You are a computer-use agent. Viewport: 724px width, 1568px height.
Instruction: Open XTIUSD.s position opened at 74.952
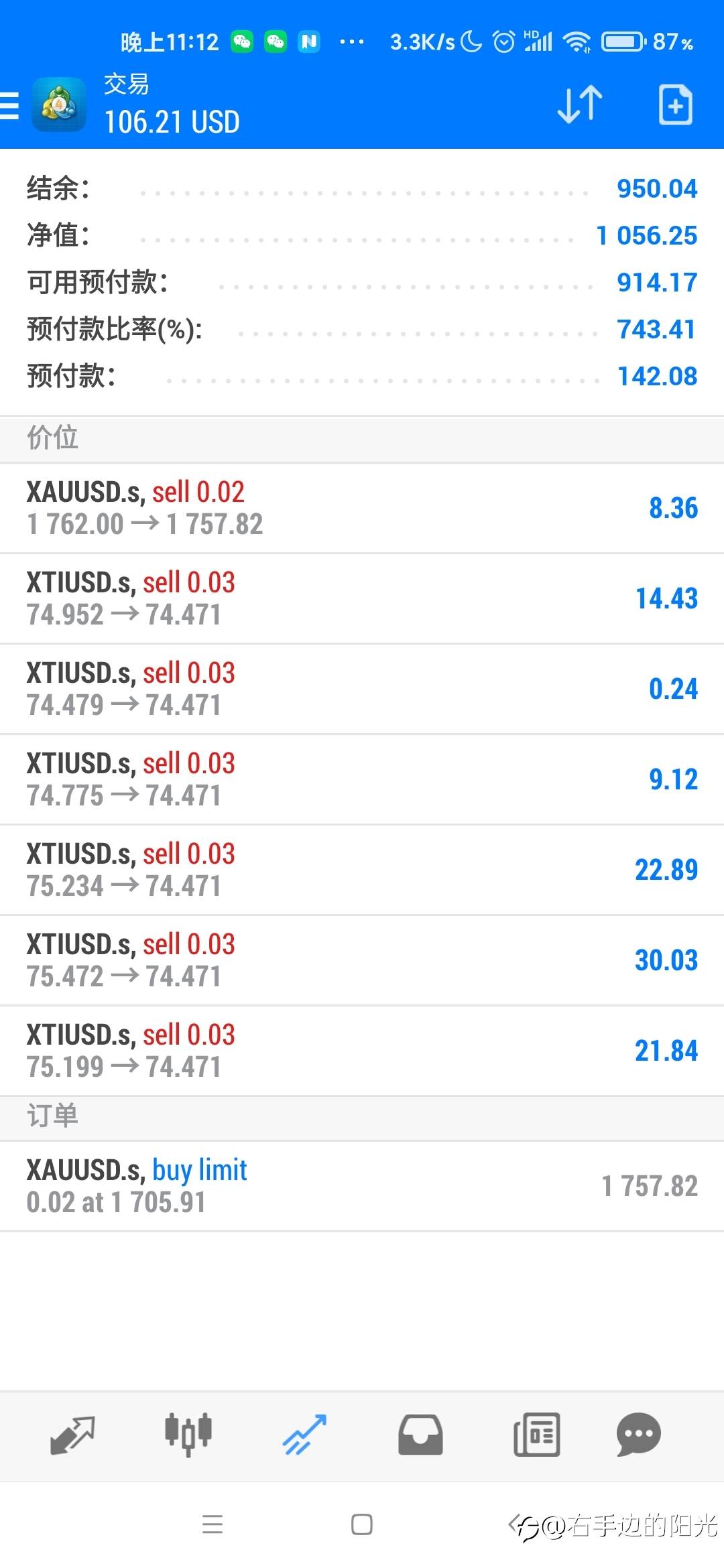[x=362, y=598]
